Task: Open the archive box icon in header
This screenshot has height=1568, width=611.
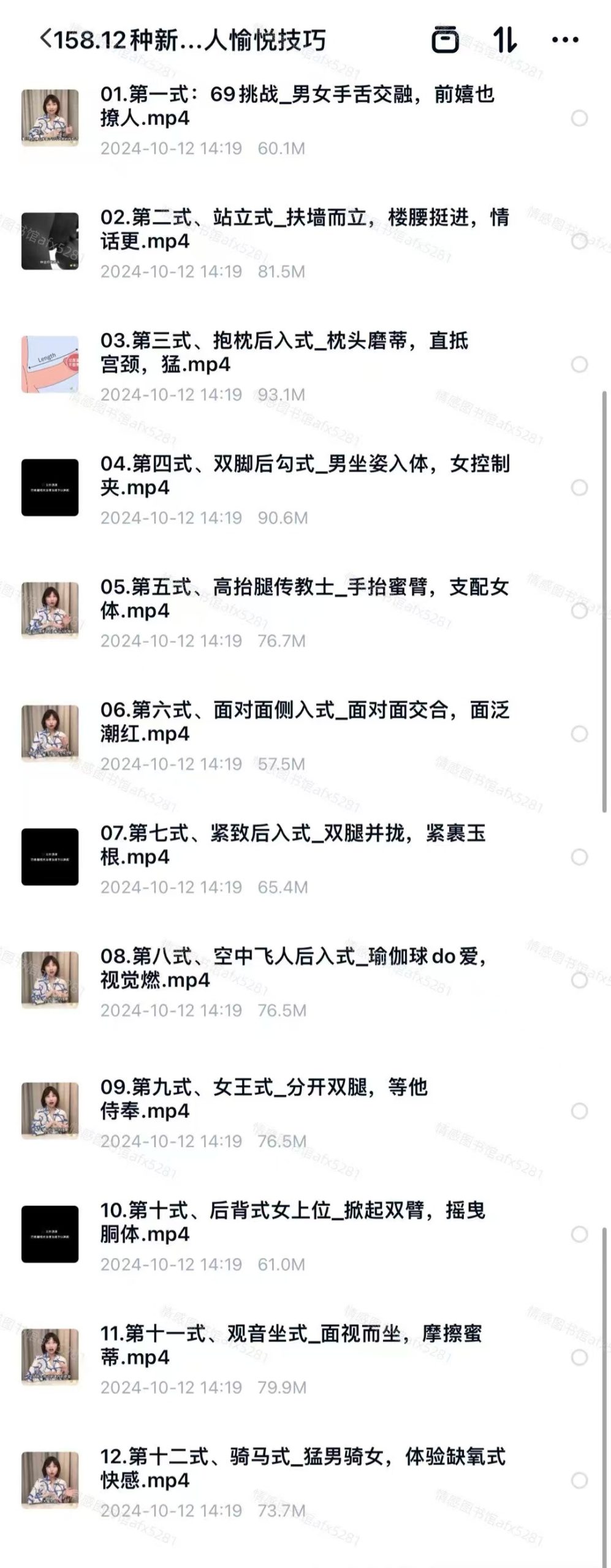Action: tap(445, 40)
